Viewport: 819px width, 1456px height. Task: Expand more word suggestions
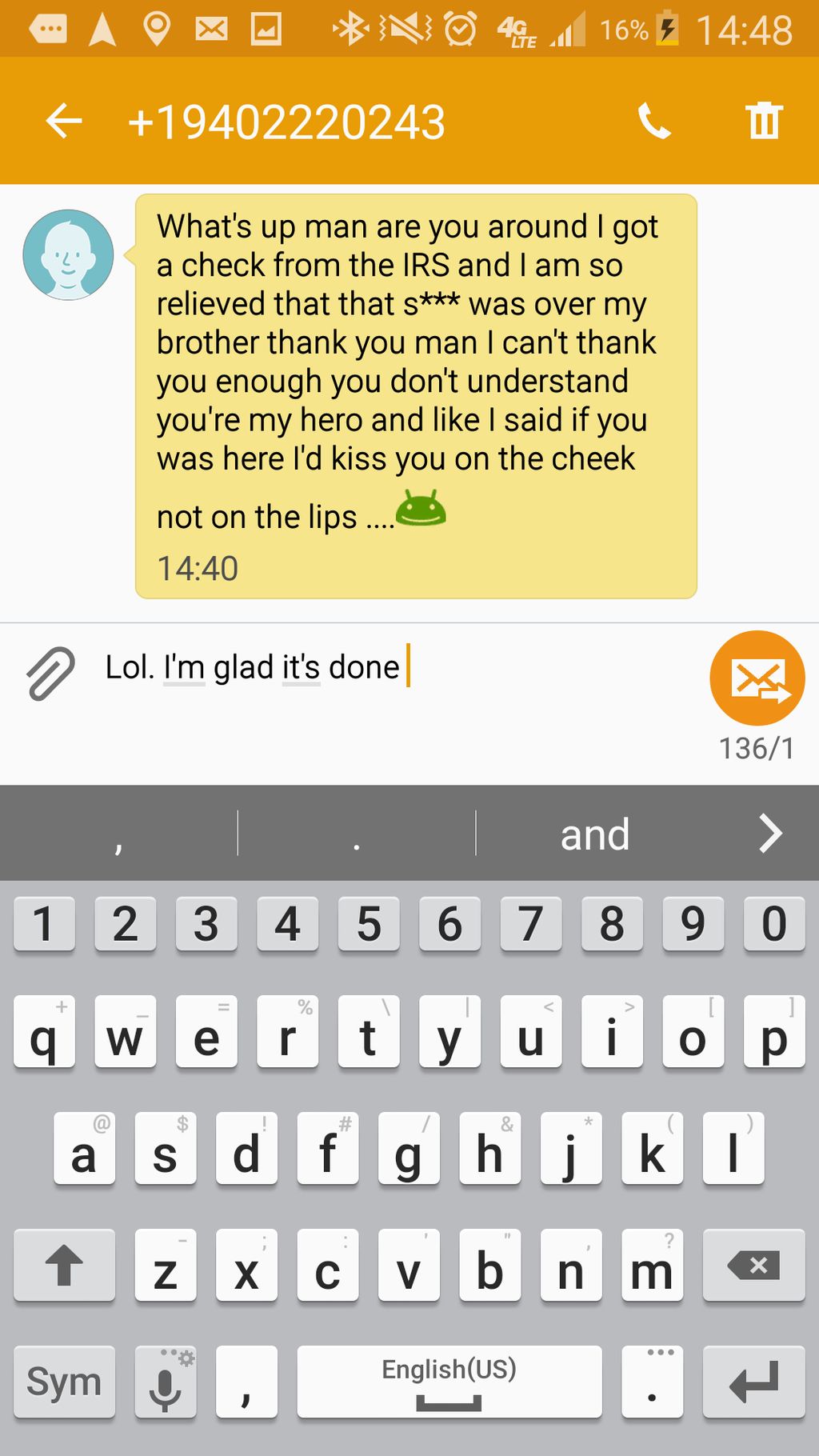click(x=769, y=834)
